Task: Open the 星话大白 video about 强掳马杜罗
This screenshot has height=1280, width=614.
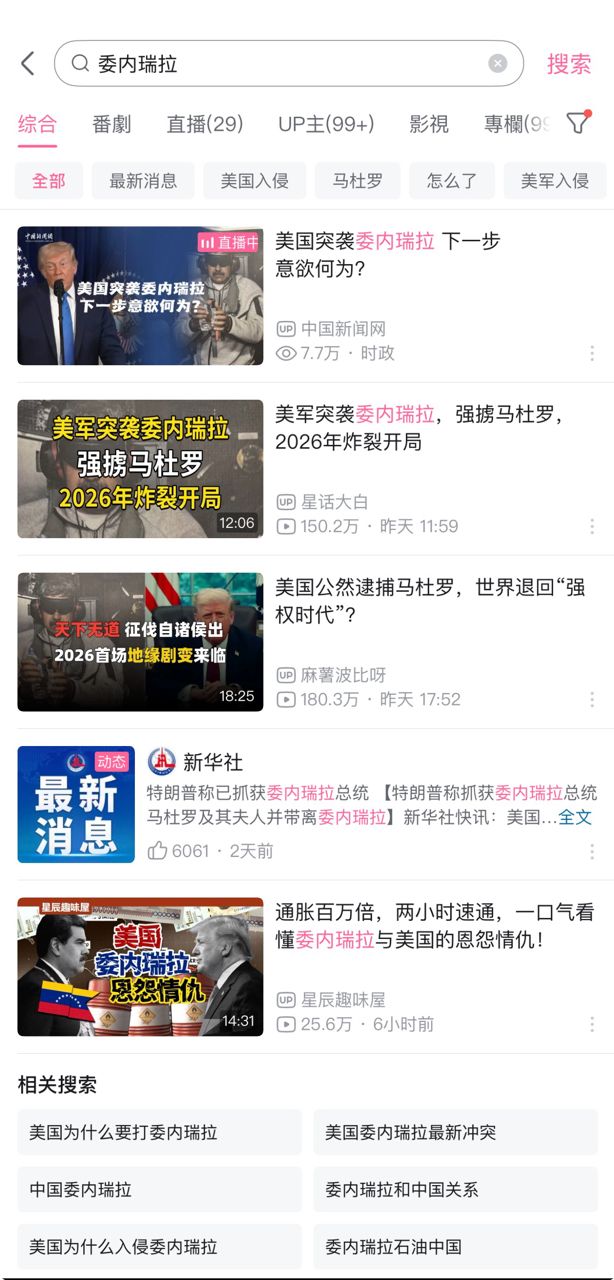Action: tap(140, 469)
